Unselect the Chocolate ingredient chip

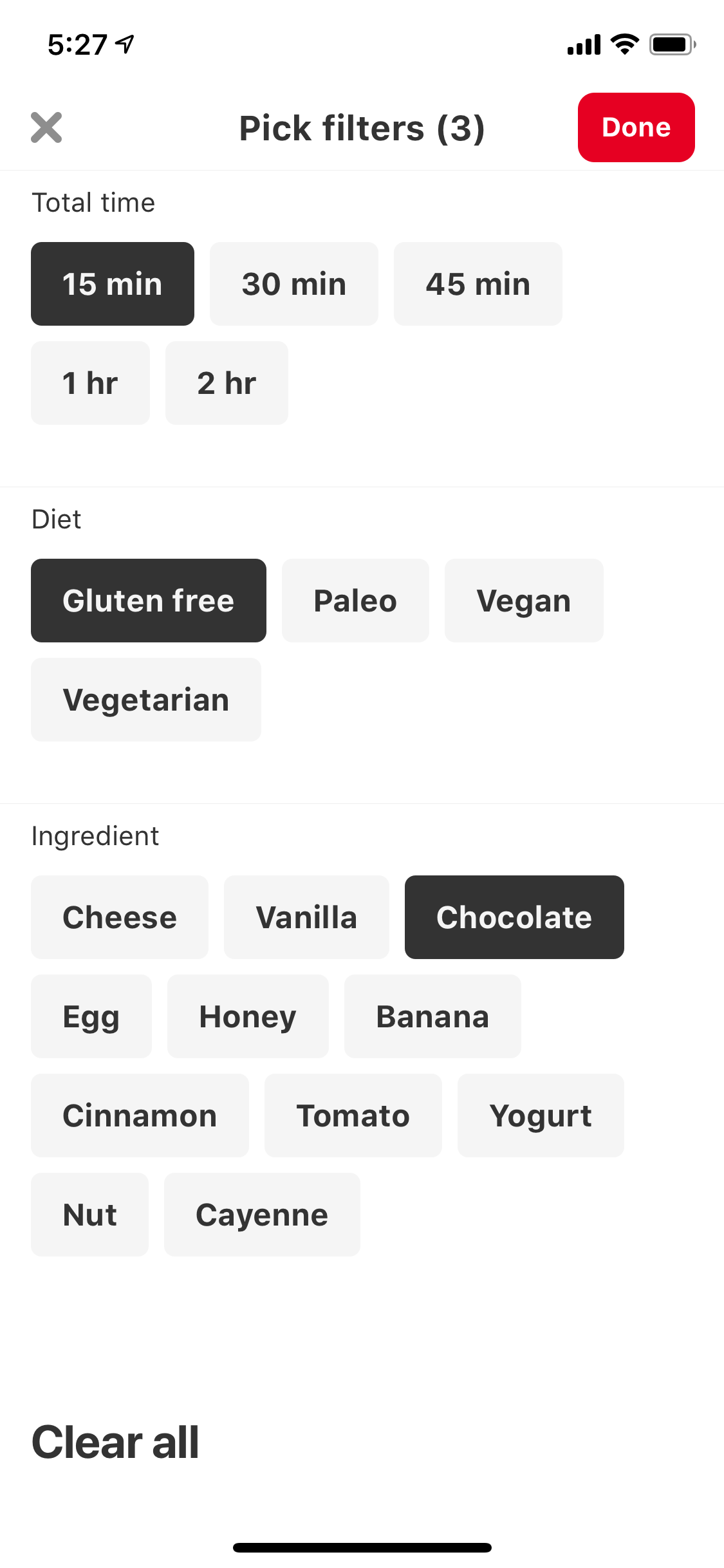click(x=514, y=917)
